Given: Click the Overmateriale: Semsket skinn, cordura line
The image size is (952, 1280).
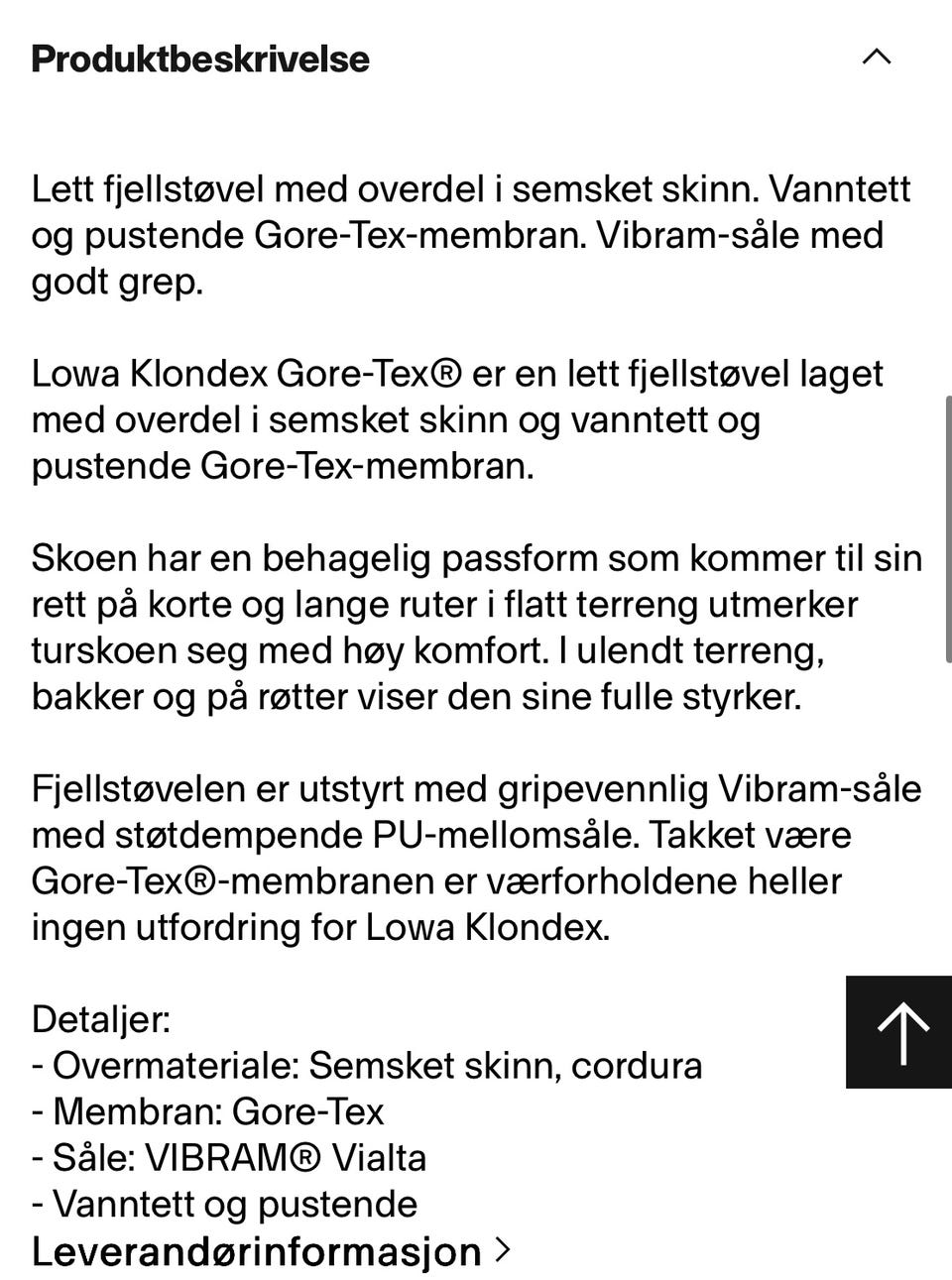Looking at the screenshot, I should (366, 1066).
